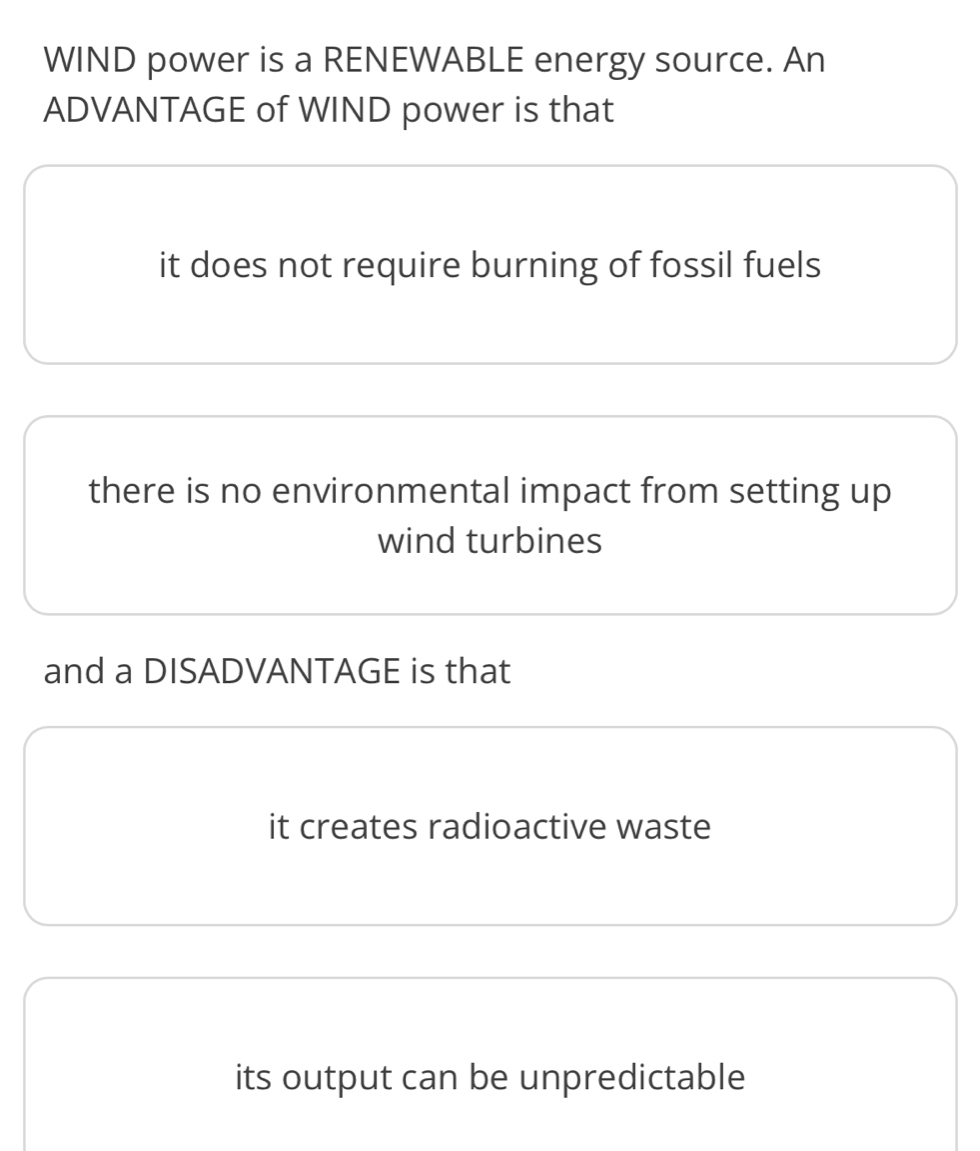Pick 'it creates radioactive waste' option

tap(490, 827)
